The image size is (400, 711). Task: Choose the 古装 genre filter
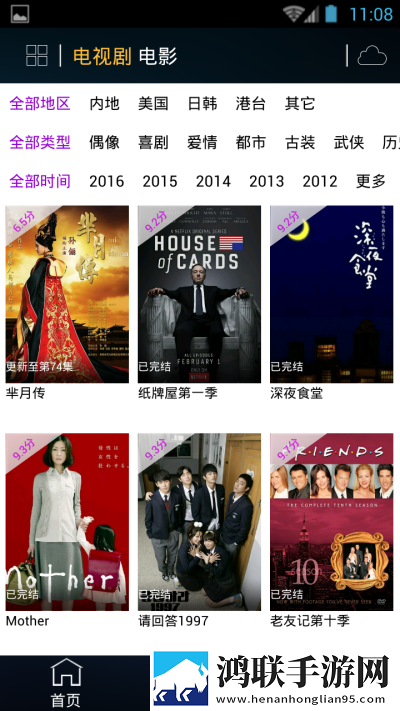[300, 142]
